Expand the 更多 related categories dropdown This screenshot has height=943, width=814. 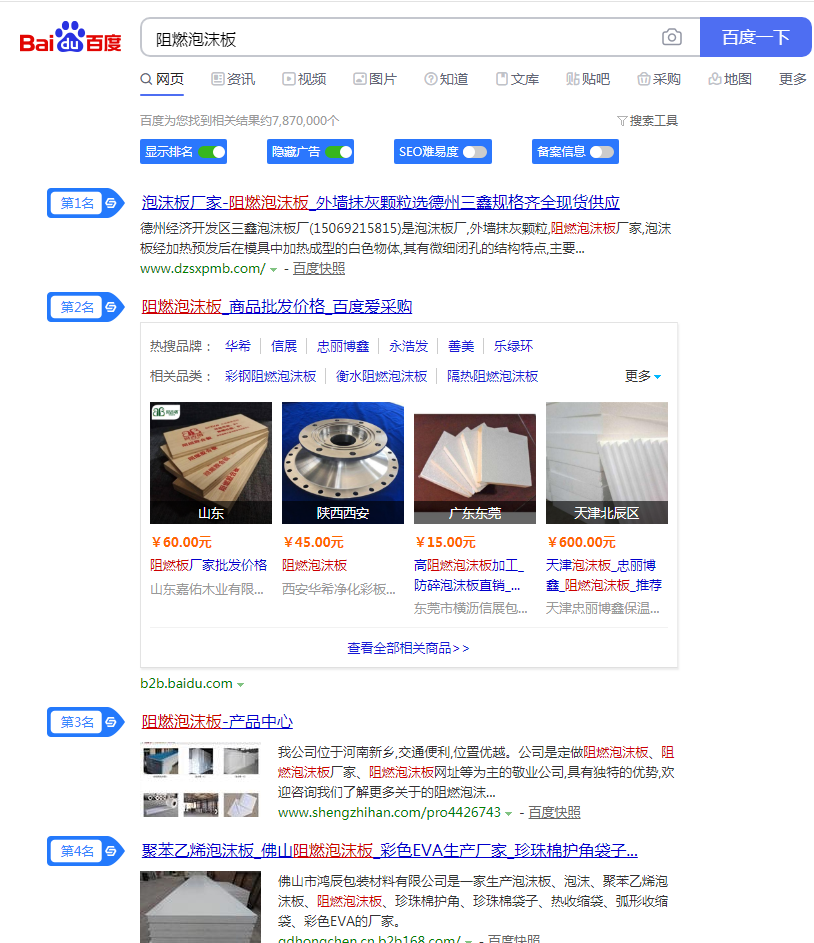(x=643, y=376)
